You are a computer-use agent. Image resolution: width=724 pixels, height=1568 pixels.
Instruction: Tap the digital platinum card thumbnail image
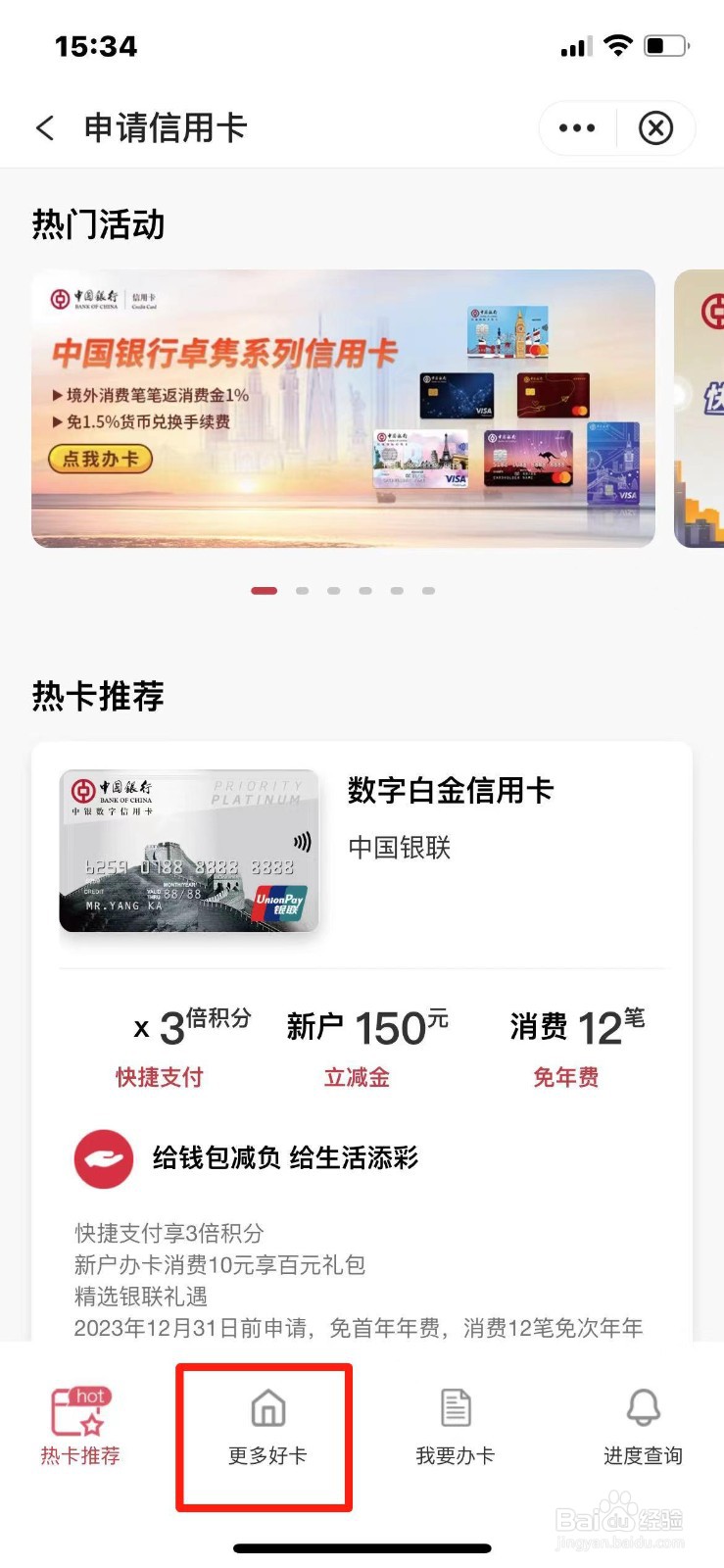tap(188, 851)
